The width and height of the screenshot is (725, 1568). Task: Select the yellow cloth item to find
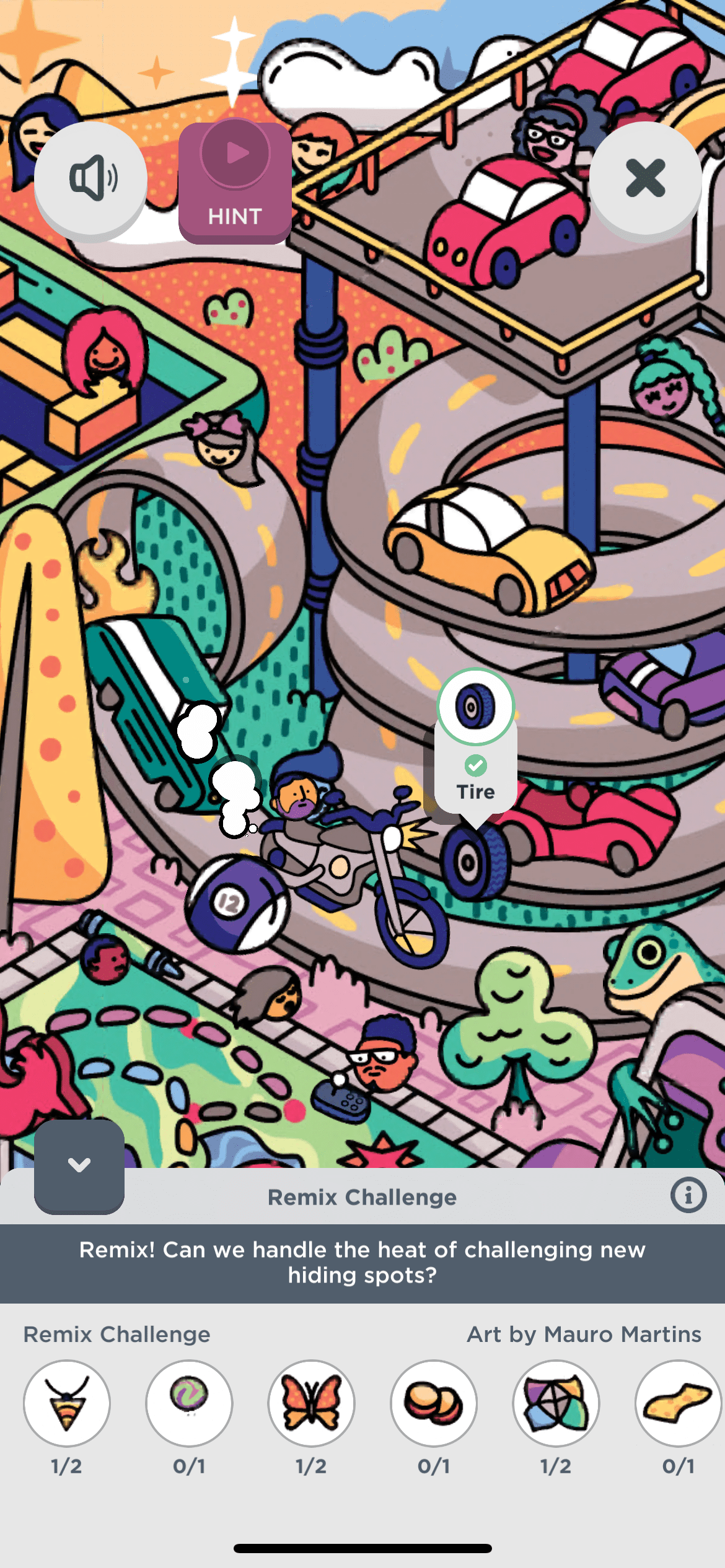point(678,1403)
